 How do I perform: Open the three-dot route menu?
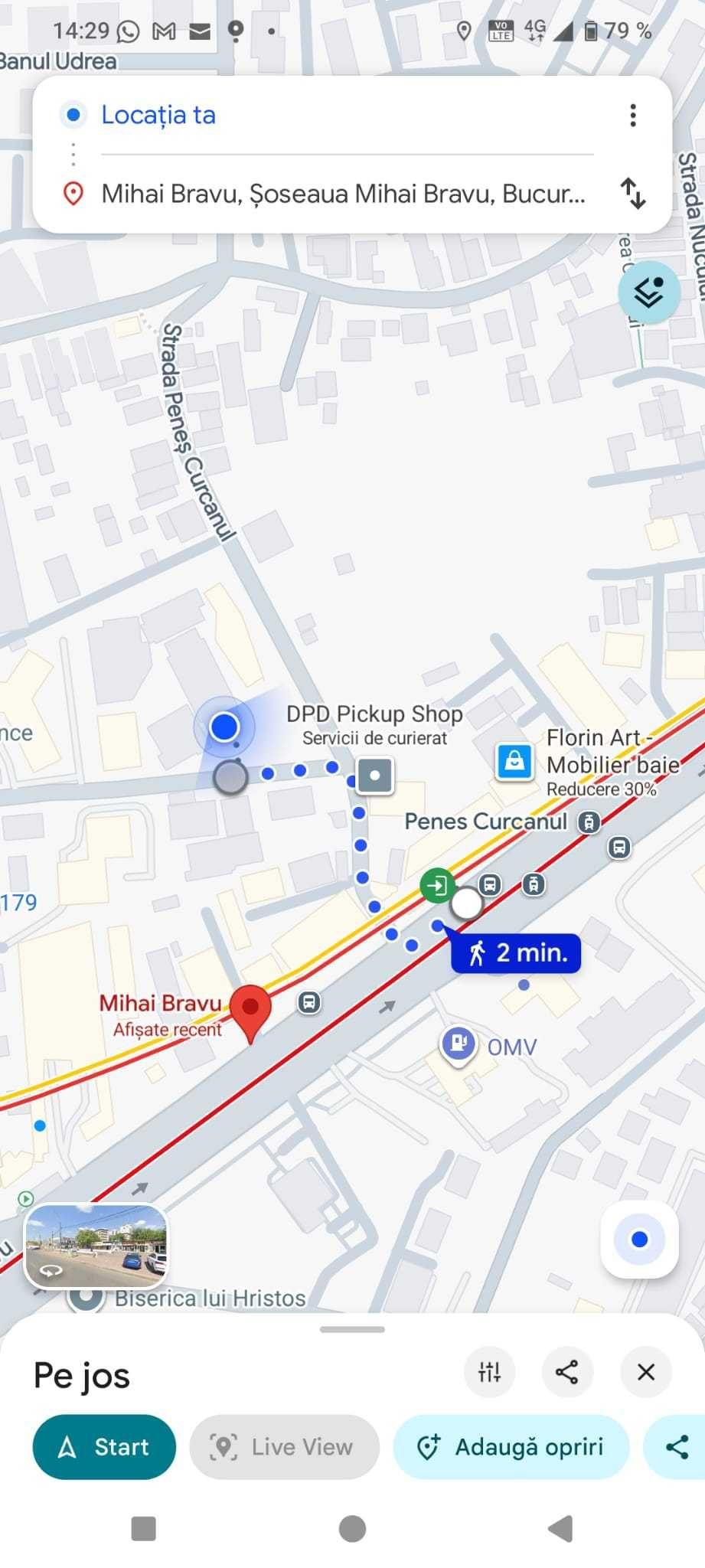(633, 115)
